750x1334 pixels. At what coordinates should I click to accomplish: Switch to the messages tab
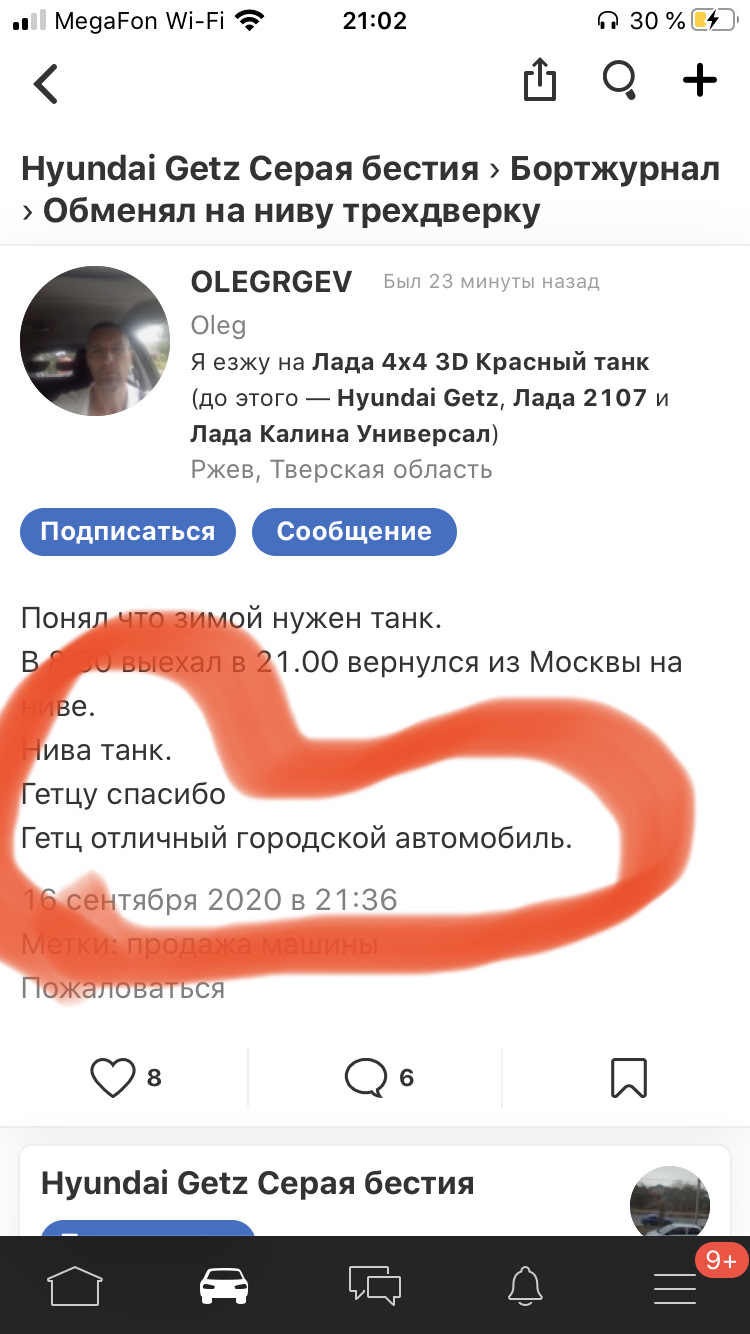tap(374, 1284)
